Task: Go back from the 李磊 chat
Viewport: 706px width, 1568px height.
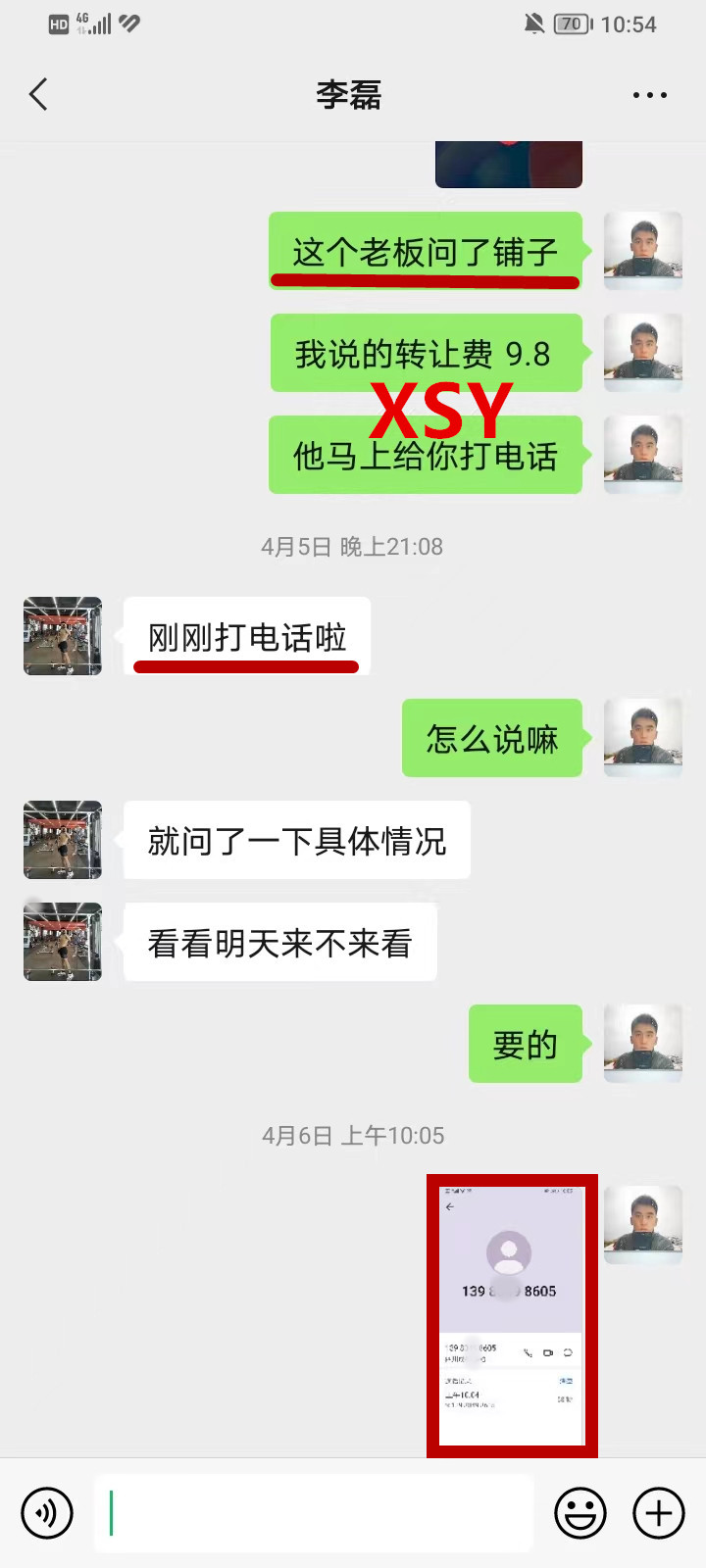Action: (39, 95)
